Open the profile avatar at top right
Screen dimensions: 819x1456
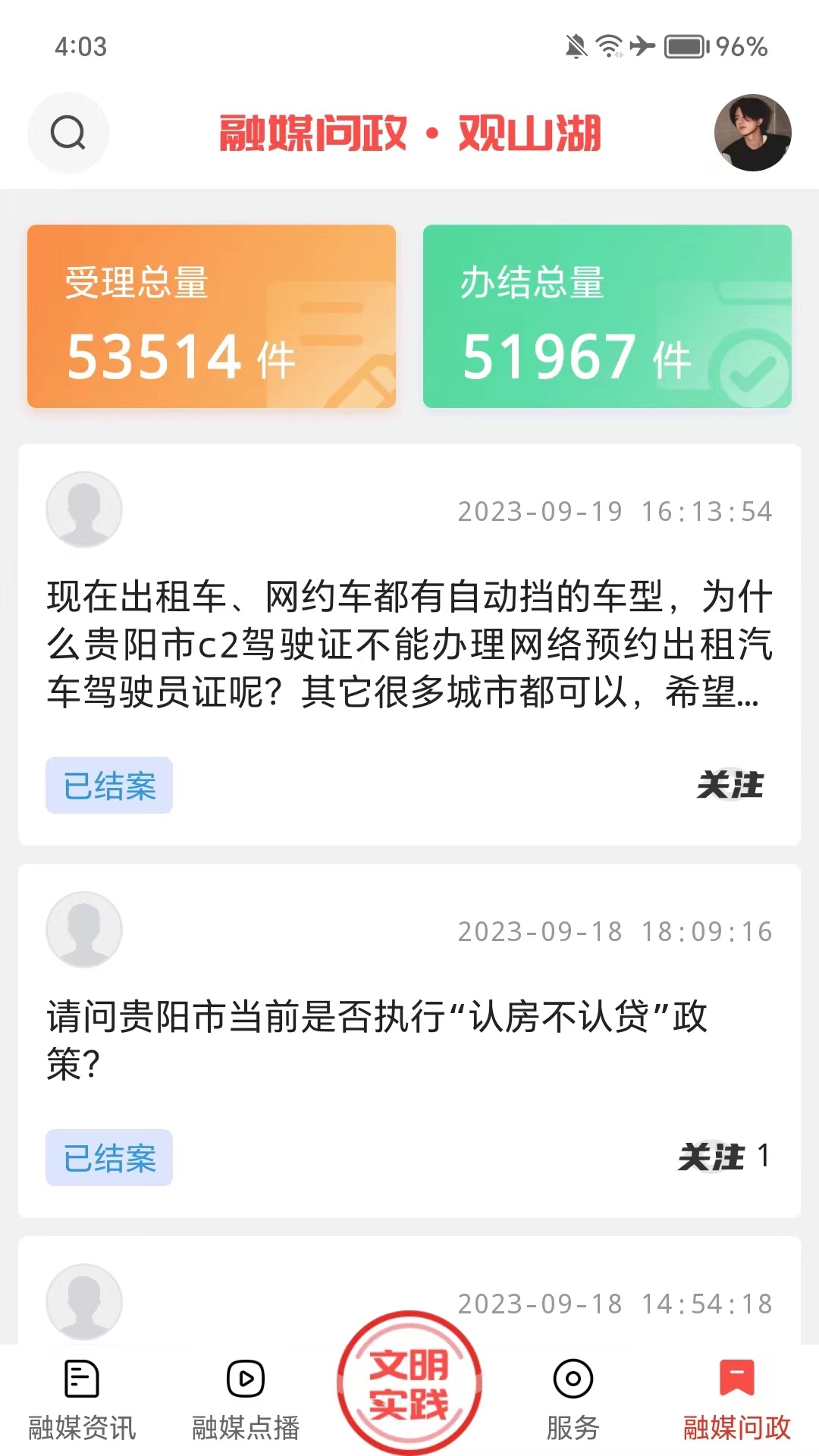tap(752, 133)
